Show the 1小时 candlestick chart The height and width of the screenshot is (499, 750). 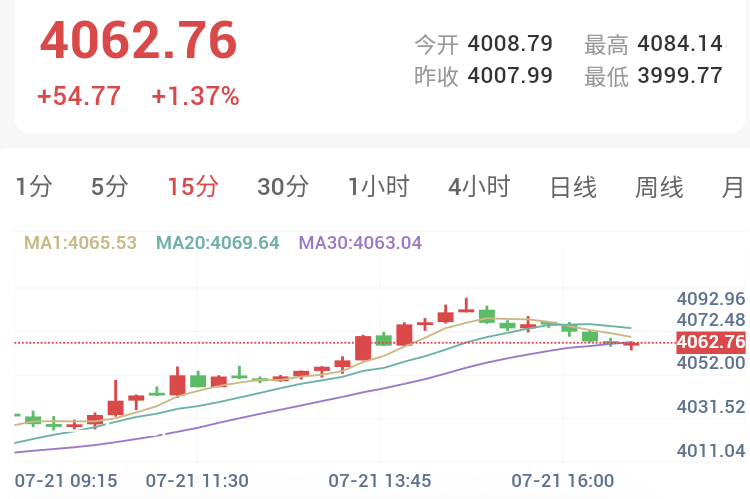378,187
